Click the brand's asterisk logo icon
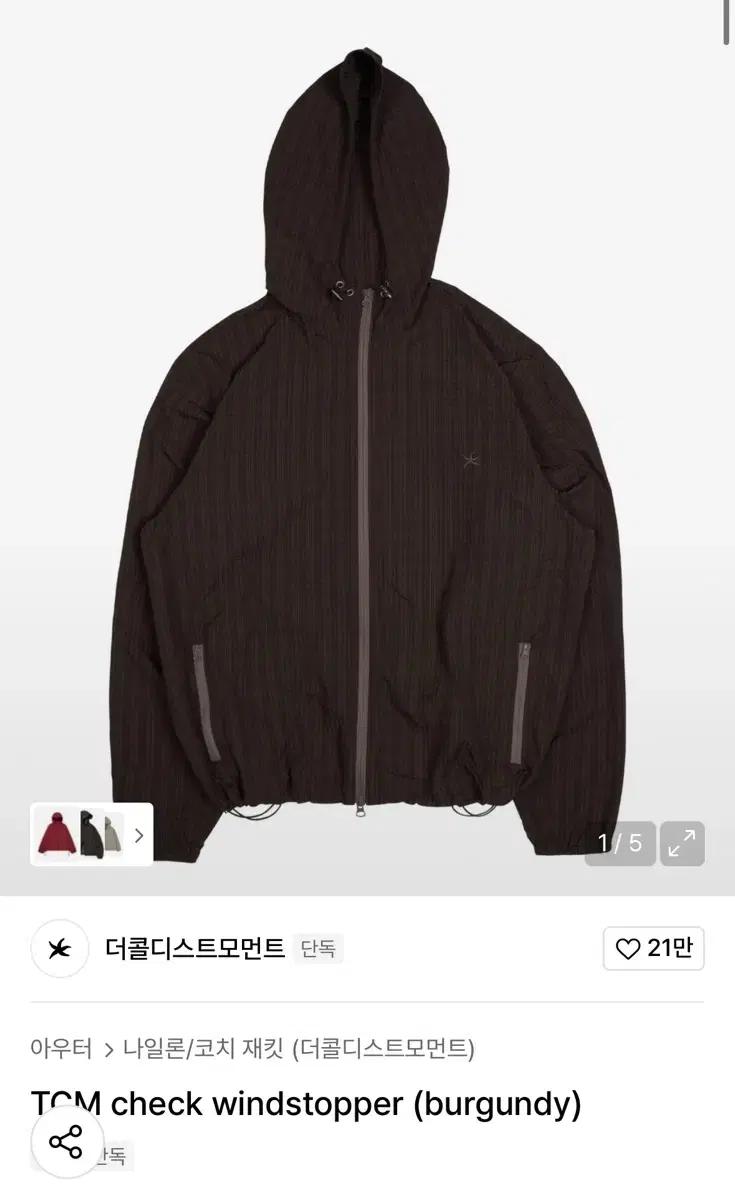Viewport: 735px width, 1200px height. pos(59,948)
